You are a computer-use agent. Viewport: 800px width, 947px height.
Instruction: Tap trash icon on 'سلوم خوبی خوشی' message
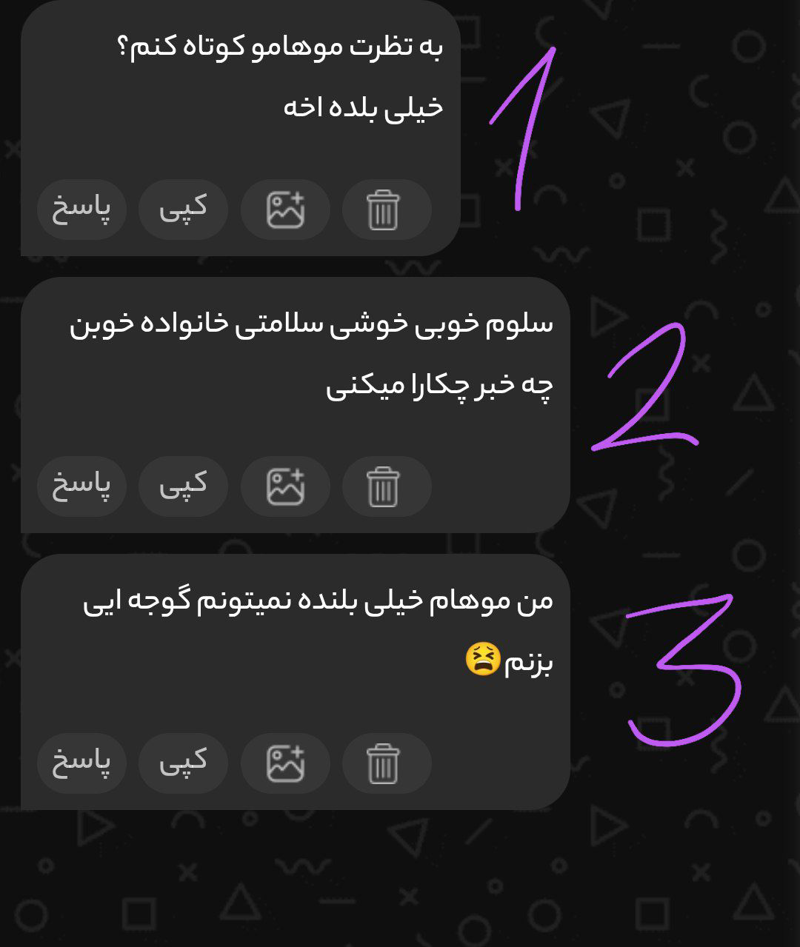point(385,487)
